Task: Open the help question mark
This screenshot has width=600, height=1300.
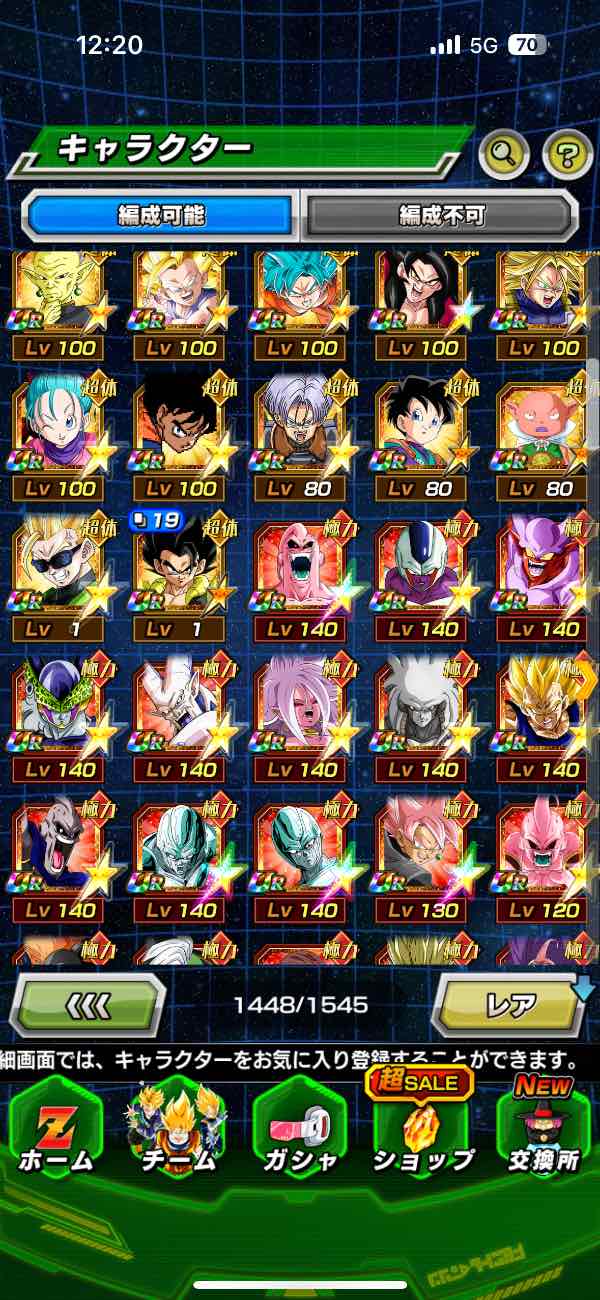Action: point(567,154)
